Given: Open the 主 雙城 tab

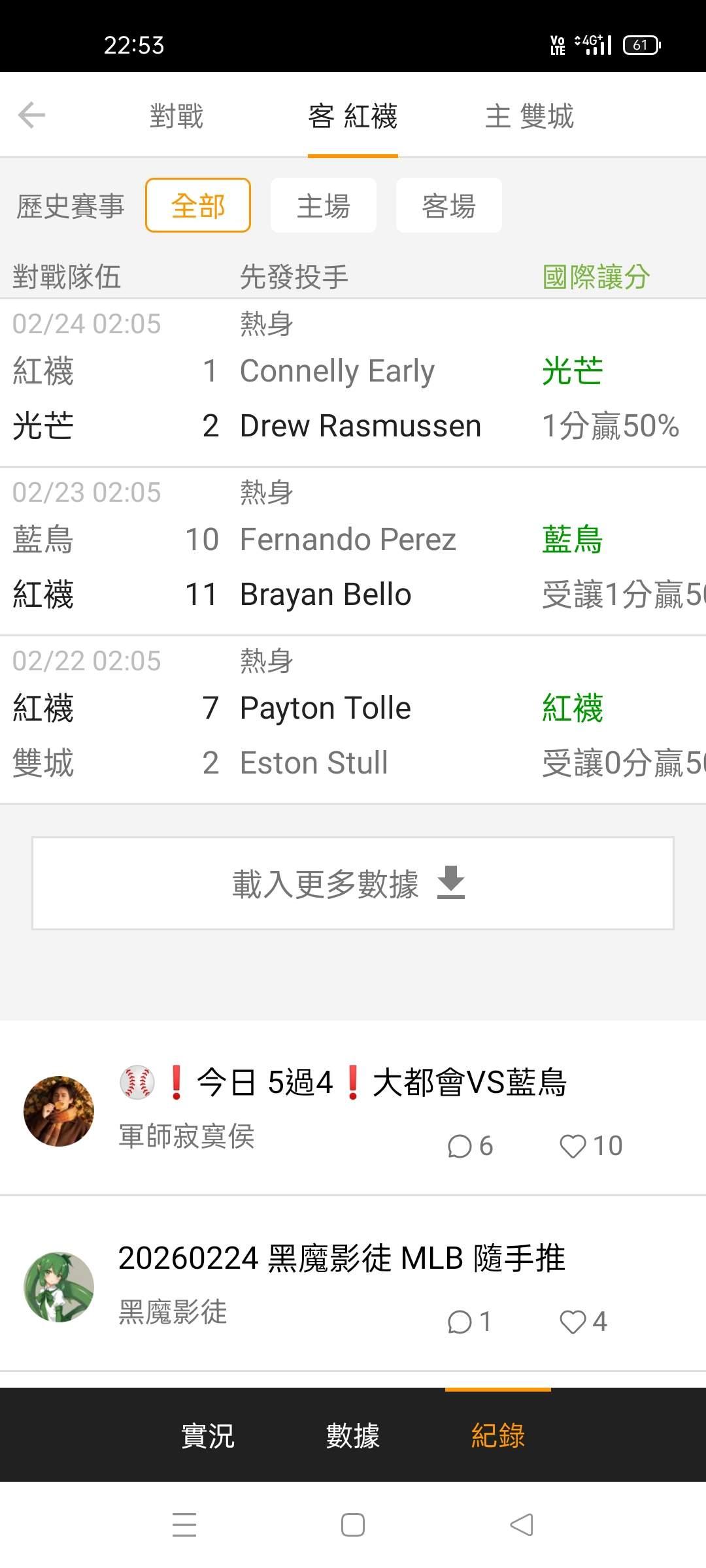Looking at the screenshot, I should [529, 116].
